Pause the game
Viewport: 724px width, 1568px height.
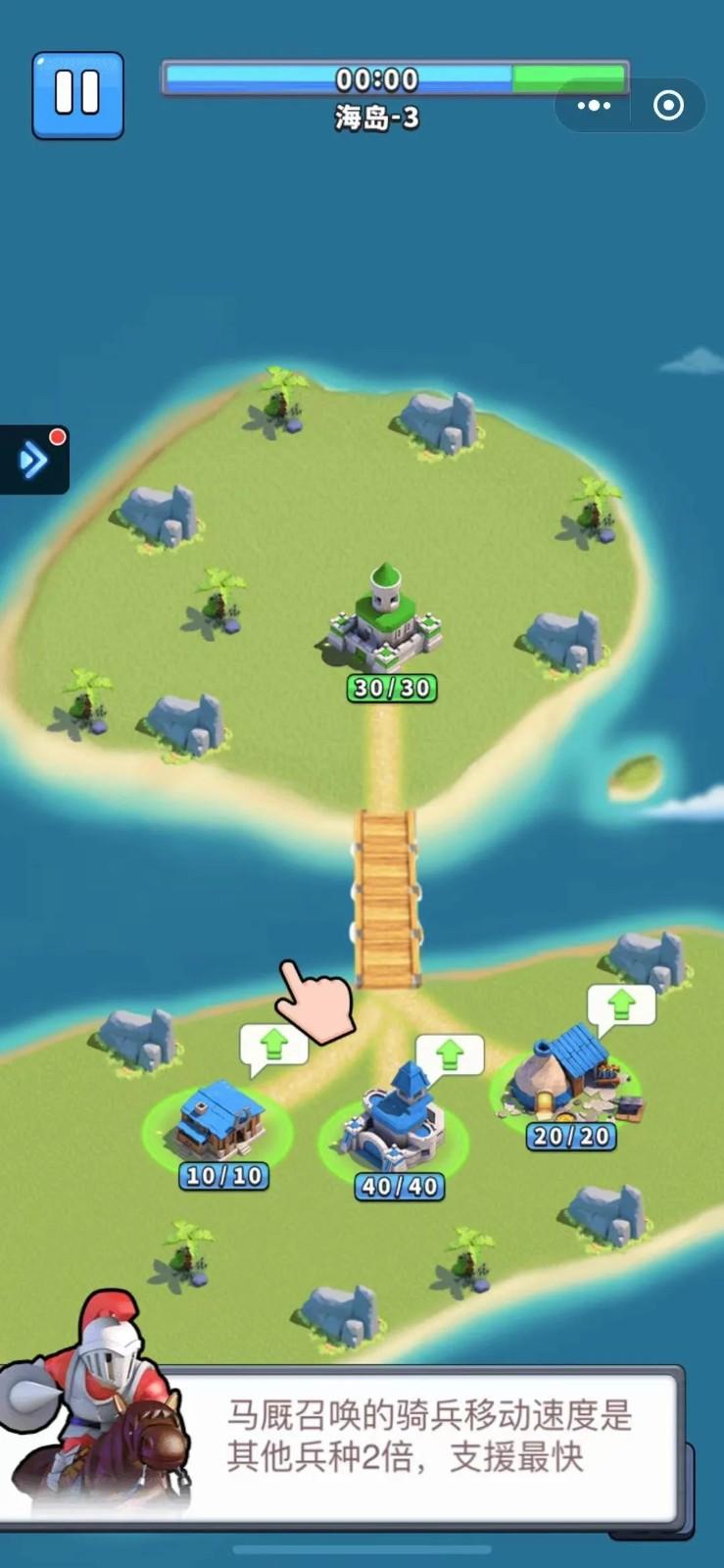[x=77, y=94]
